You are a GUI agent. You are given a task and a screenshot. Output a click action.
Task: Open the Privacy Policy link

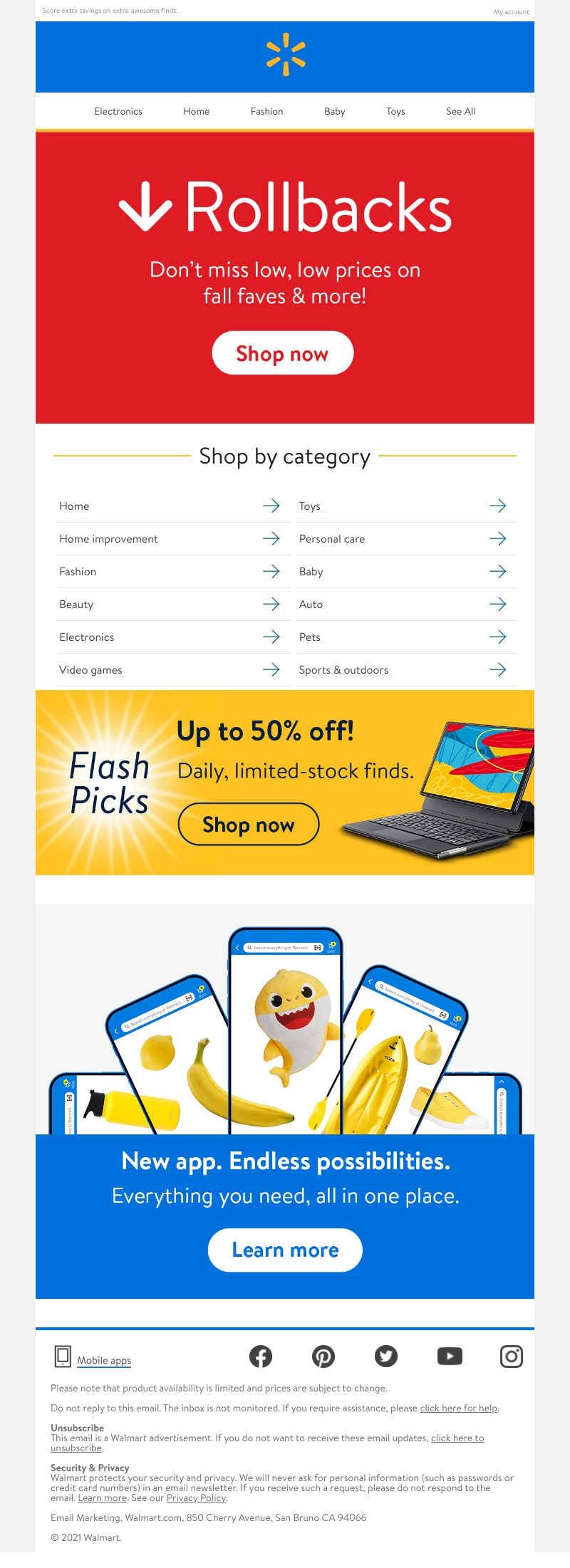(196, 1498)
